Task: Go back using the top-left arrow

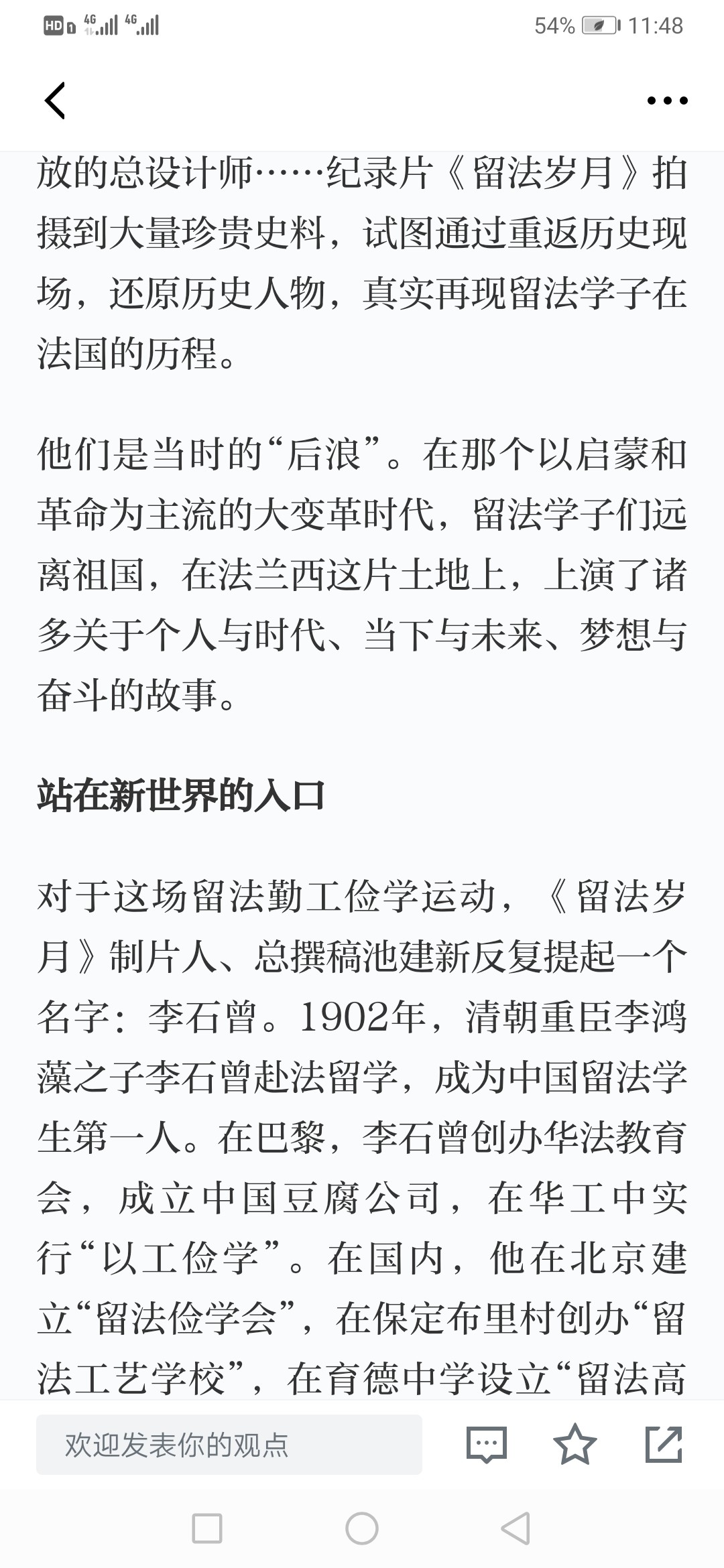Action: coord(55,101)
